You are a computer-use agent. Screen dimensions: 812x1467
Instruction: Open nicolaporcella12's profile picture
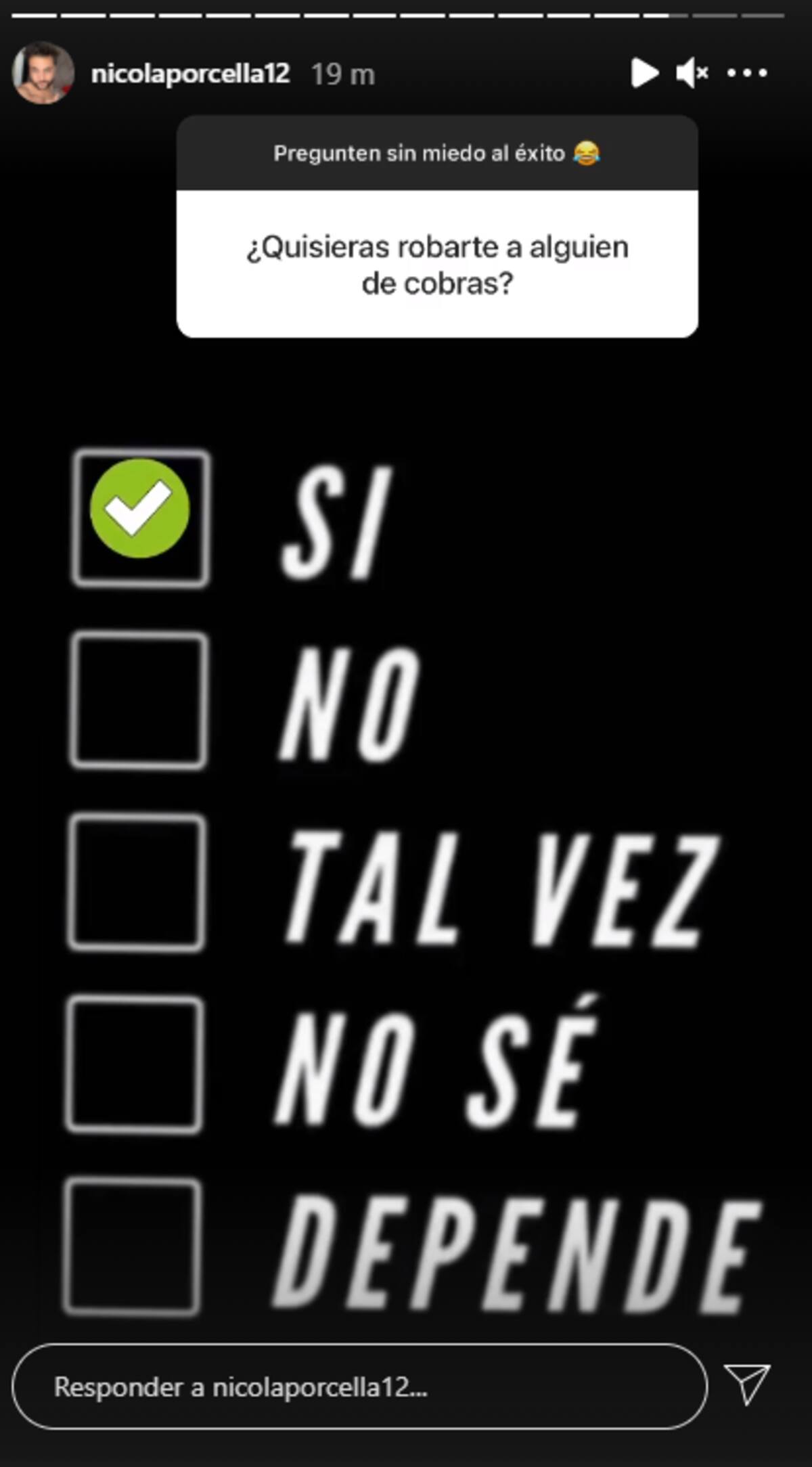click(43, 73)
